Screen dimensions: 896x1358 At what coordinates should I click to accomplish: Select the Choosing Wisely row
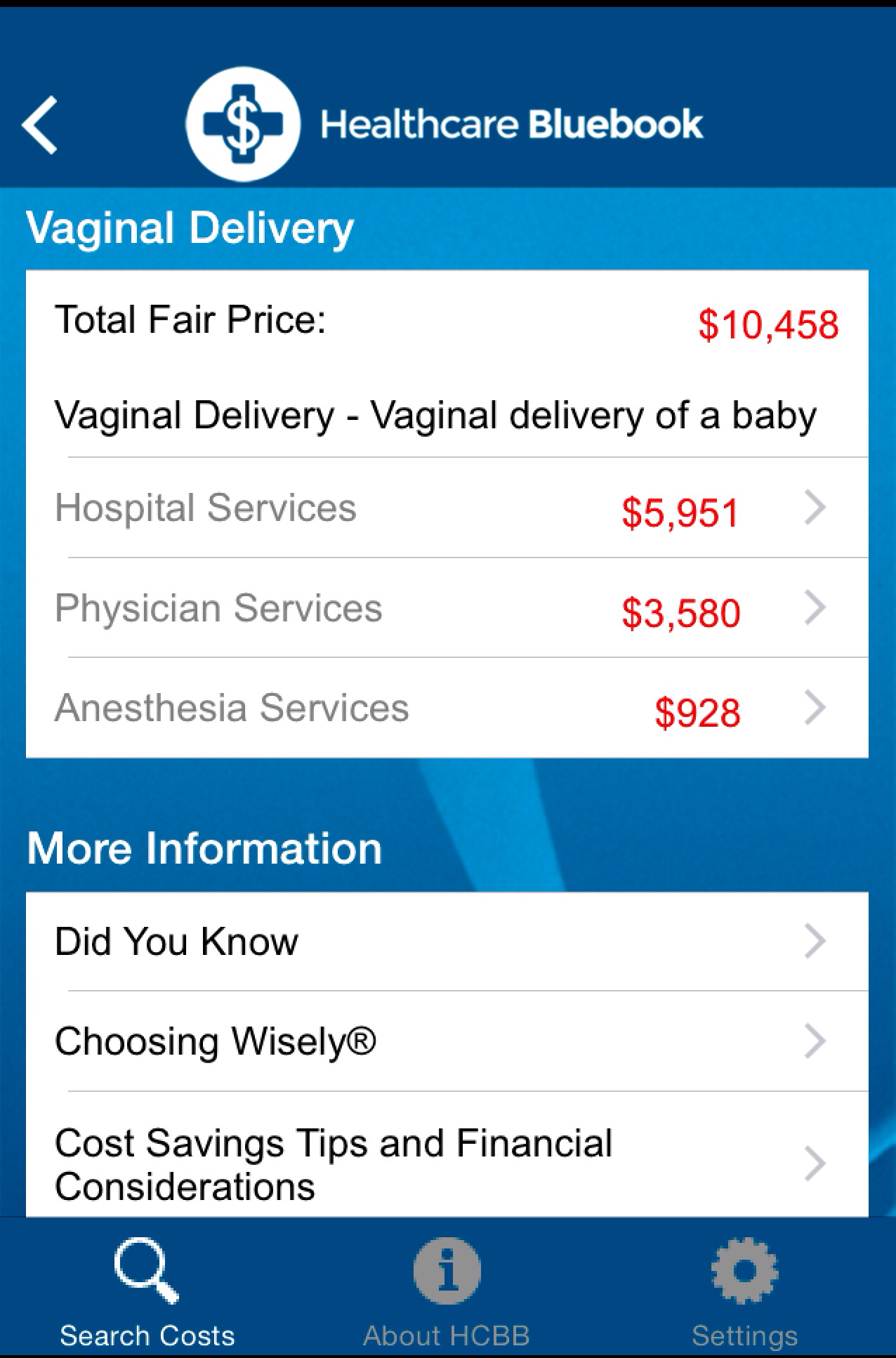point(447,1041)
